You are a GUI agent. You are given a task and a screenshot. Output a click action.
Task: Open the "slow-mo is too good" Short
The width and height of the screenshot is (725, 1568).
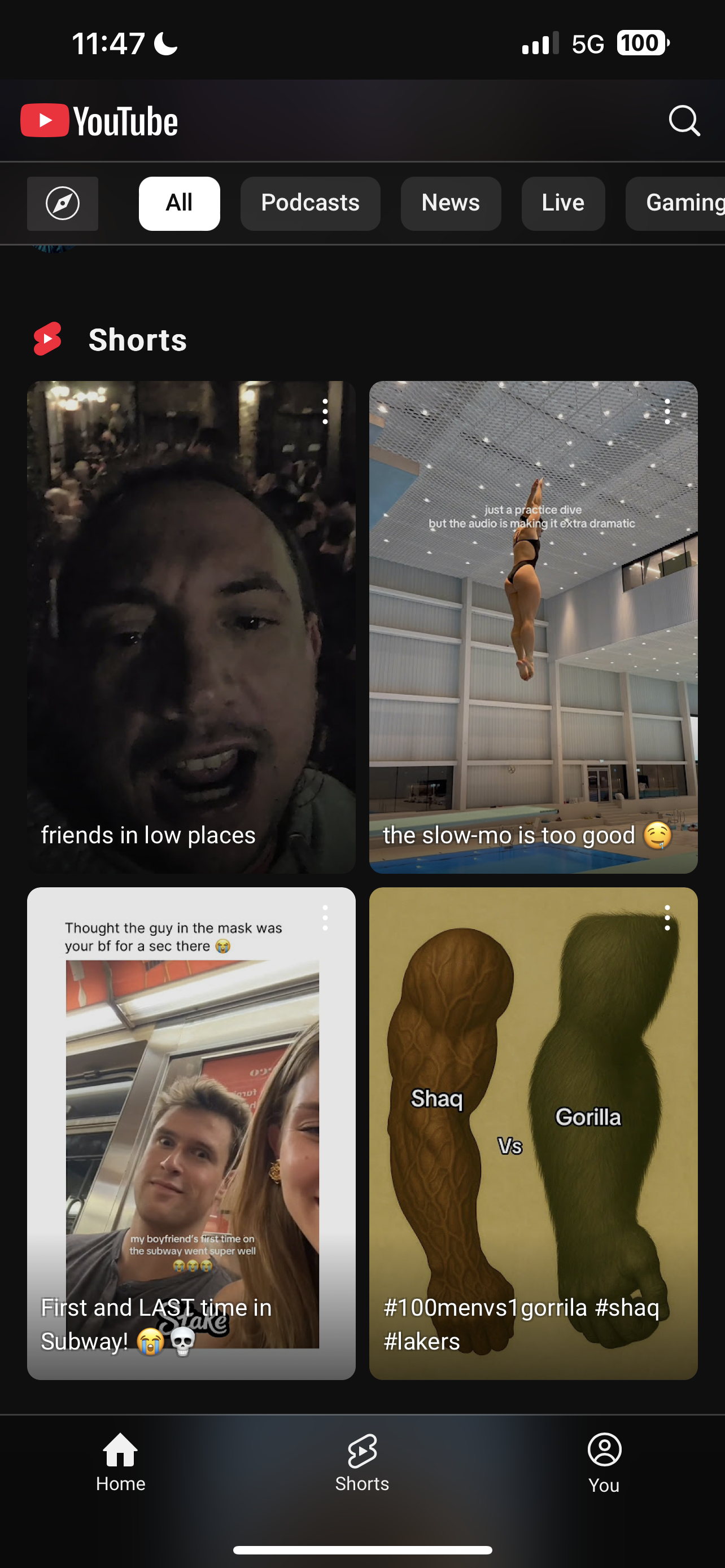coord(533,627)
